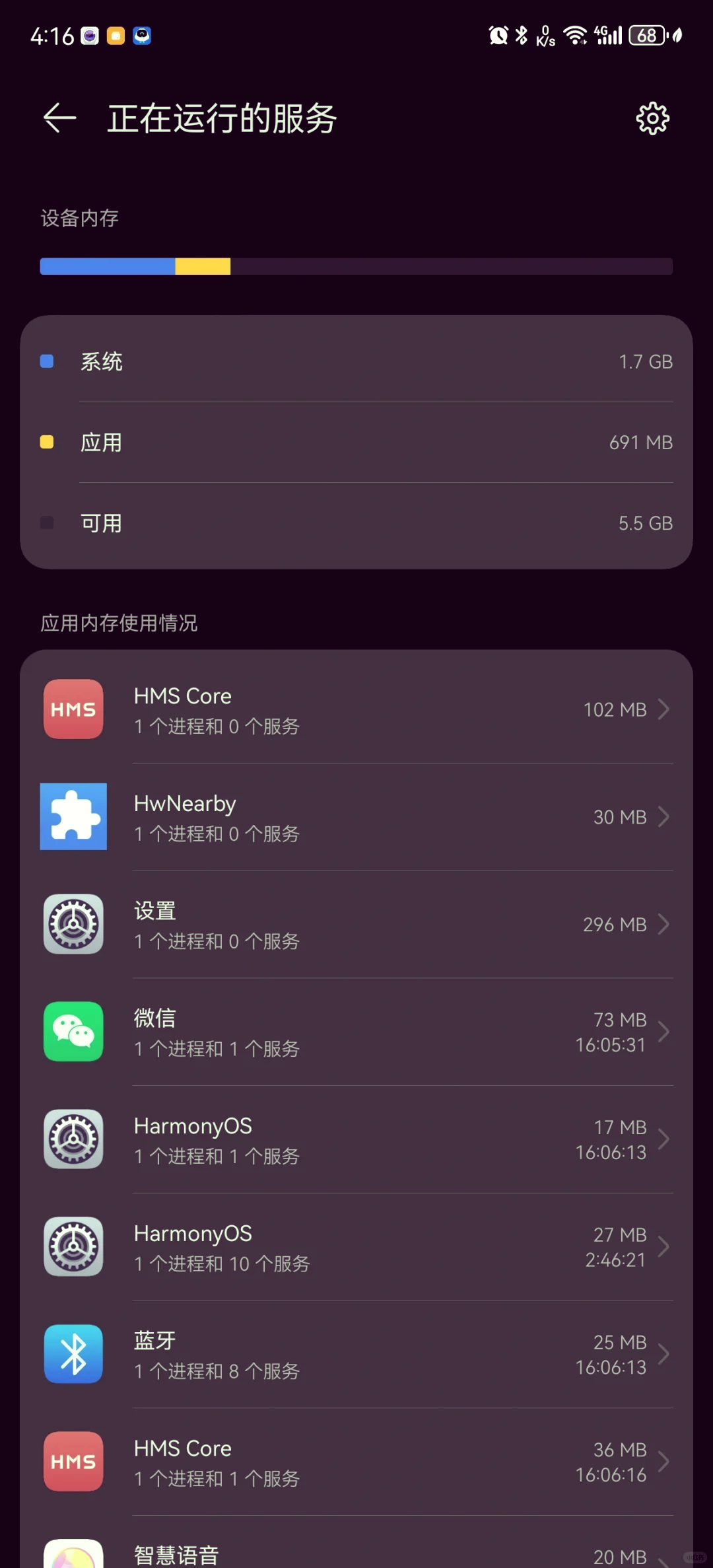This screenshot has width=713, height=1568.
Task: Open the second HarmonyOS entry showing 27 MB
Action: pos(356,1246)
